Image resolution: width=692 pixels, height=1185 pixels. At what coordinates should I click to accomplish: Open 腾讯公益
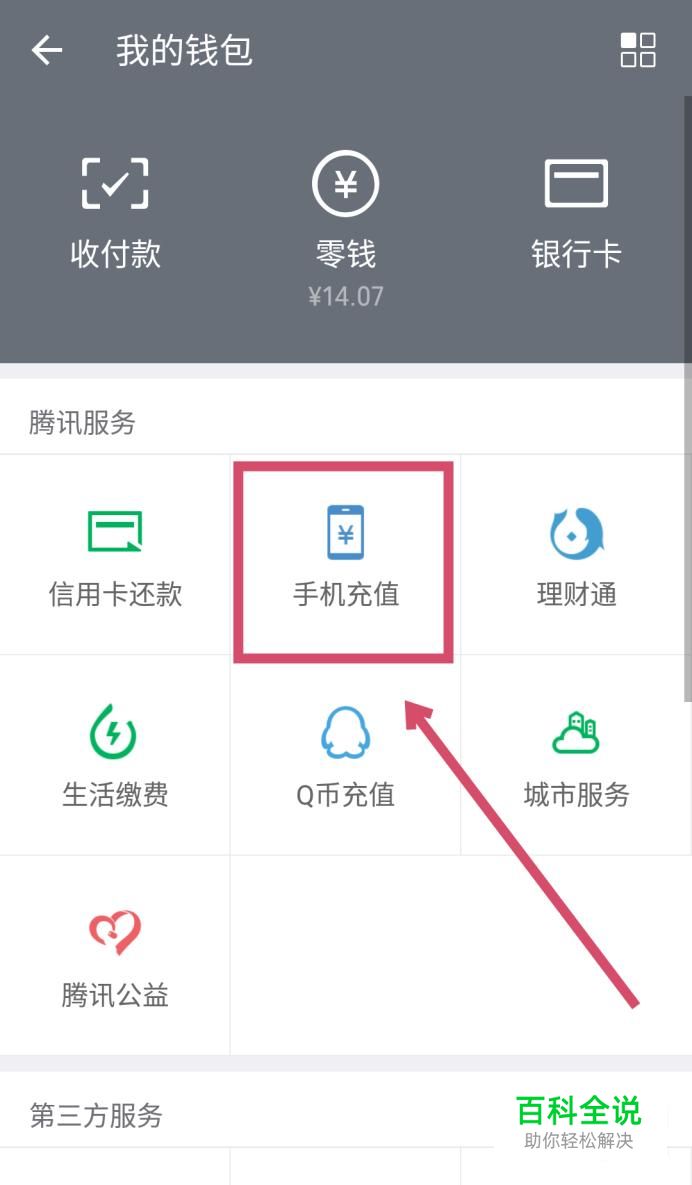point(115,955)
